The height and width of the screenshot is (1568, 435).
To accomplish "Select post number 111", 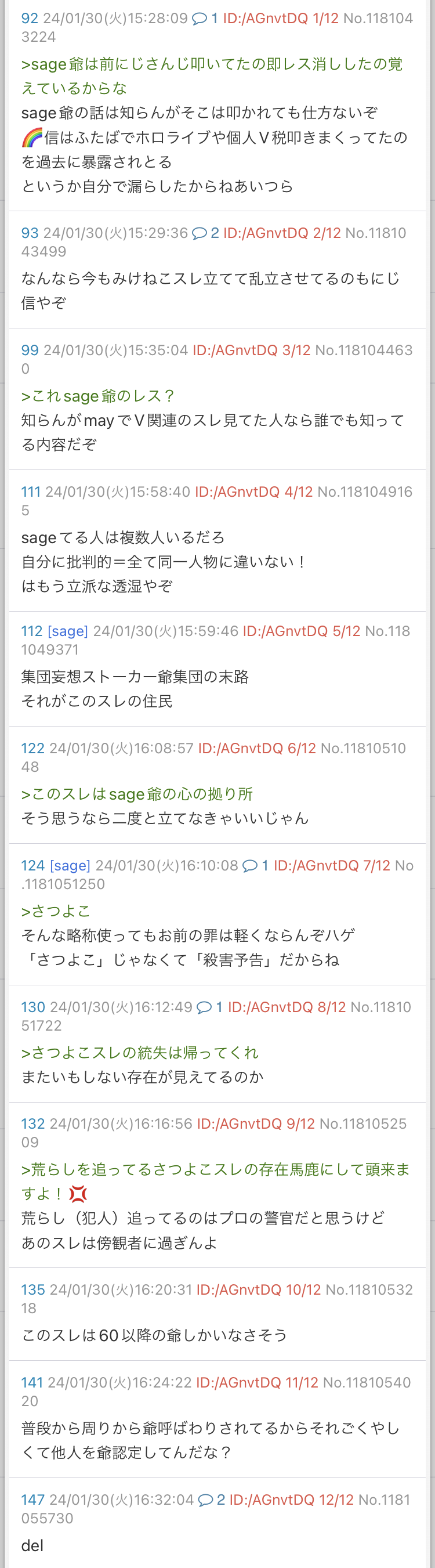I will tap(30, 492).
